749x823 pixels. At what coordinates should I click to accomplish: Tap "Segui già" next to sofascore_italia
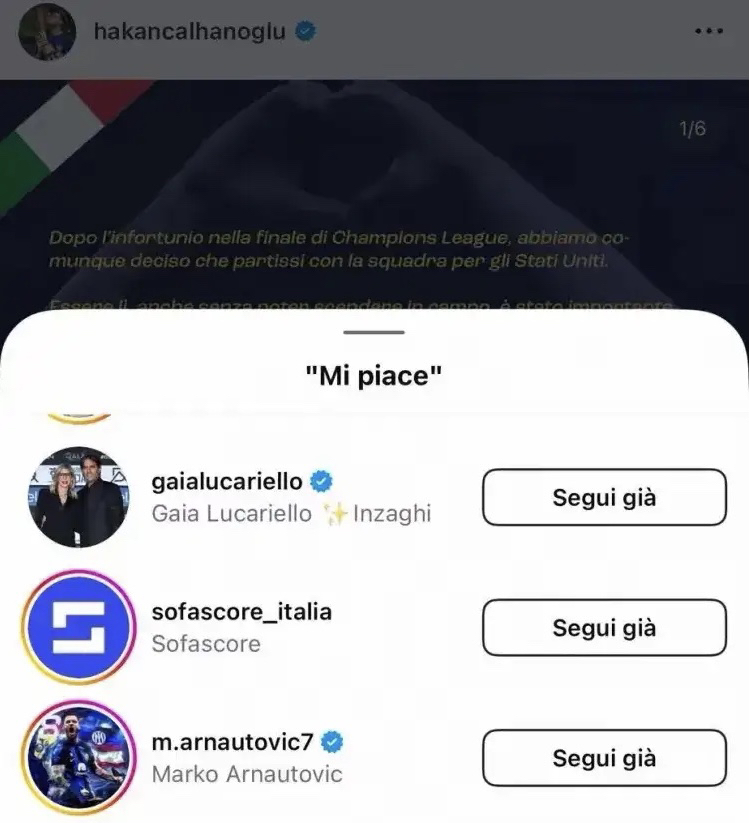point(604,628)
